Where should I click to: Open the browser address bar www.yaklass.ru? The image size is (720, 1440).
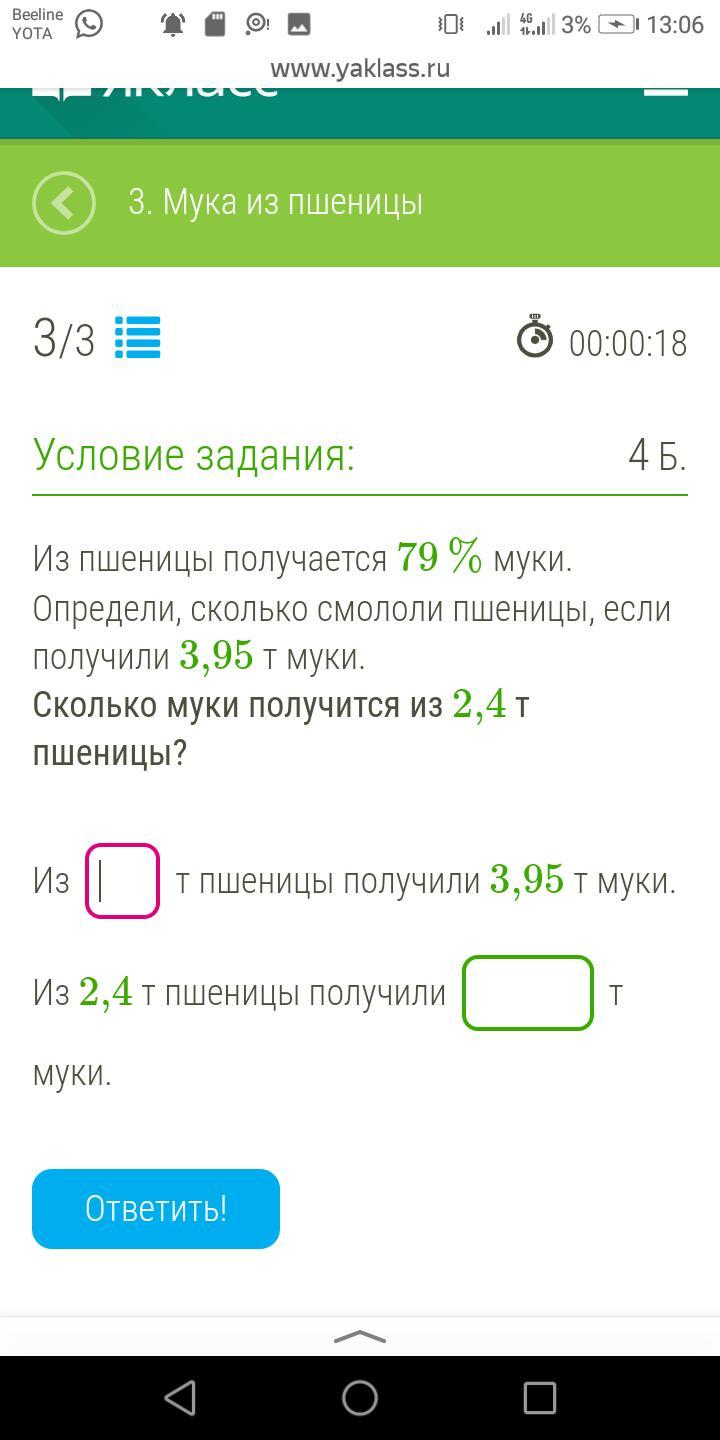(x=360, y=68)
